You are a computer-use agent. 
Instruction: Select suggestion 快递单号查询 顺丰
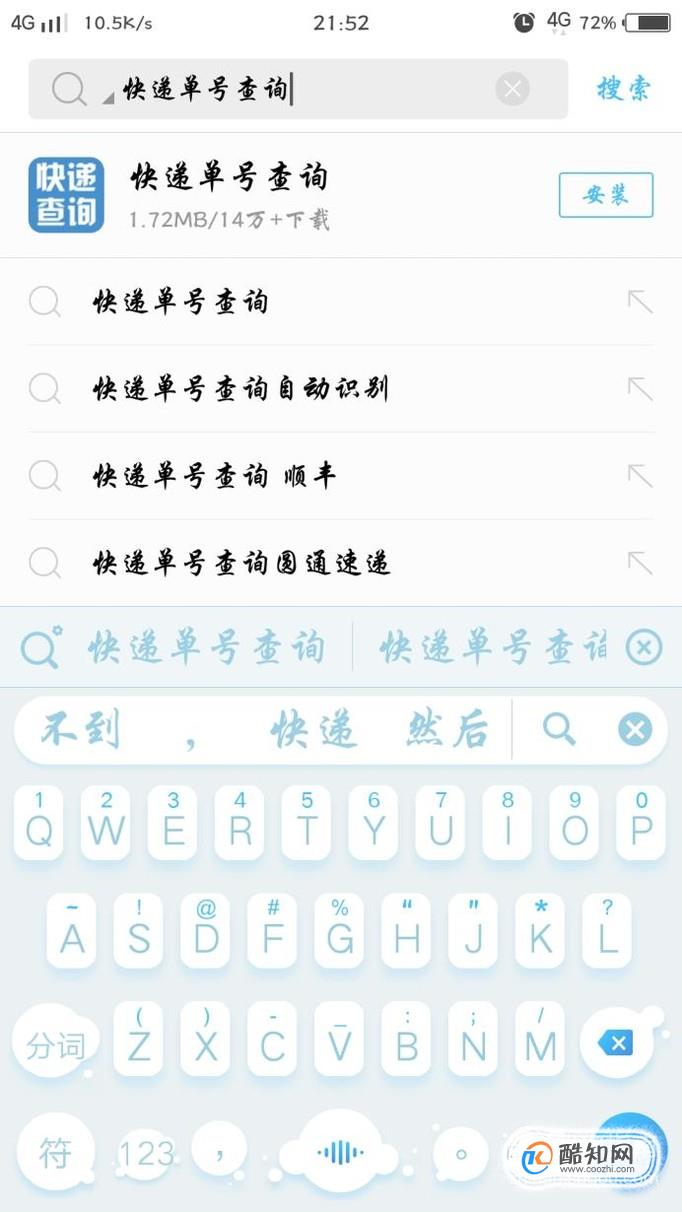(341, 476)
